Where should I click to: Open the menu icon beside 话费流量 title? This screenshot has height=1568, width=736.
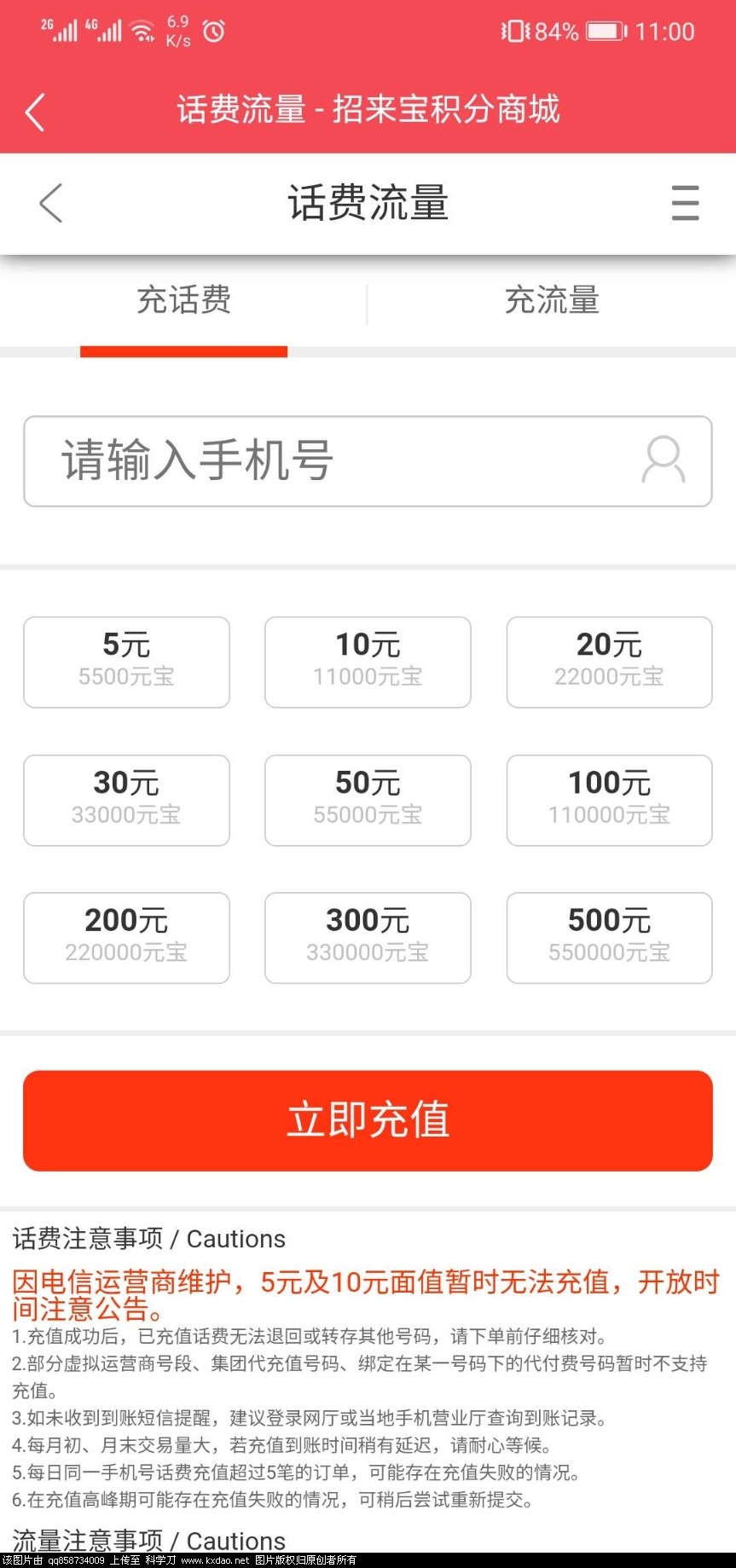(685, 204)
